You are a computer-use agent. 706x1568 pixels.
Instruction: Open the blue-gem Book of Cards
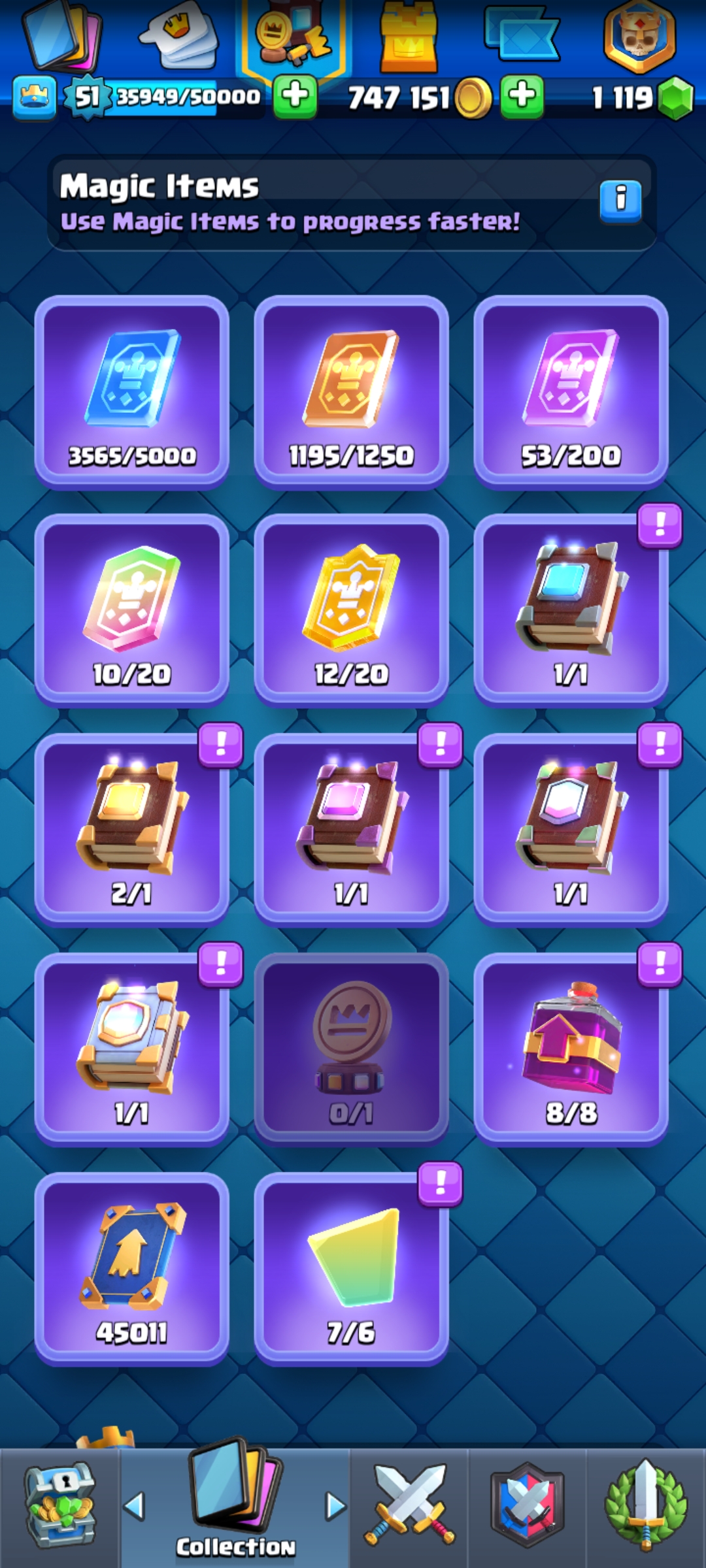click(x=571, y=610)
